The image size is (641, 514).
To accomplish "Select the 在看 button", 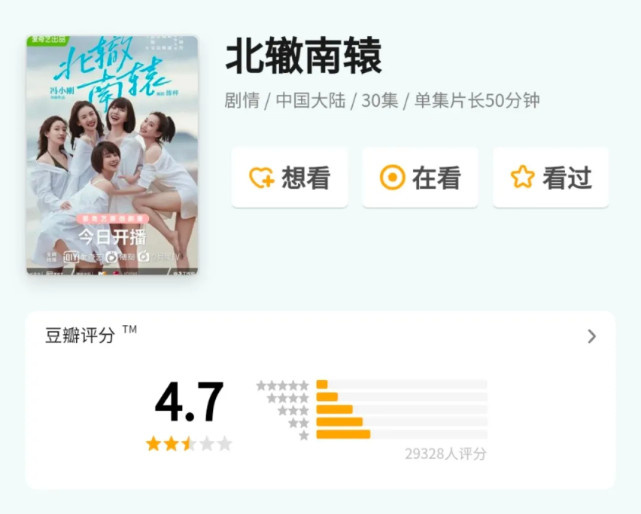I will pos(420,178).
